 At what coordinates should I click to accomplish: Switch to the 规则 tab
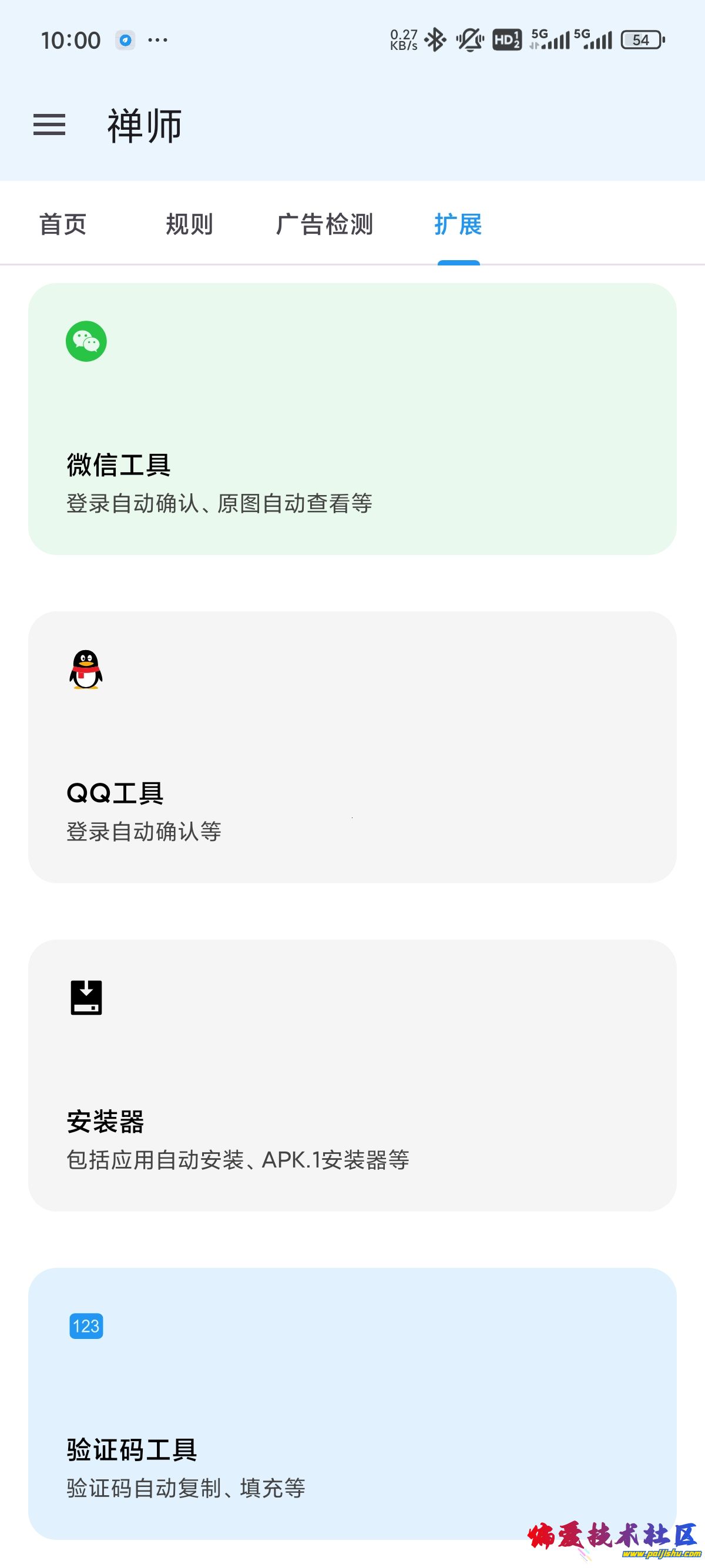189,224
